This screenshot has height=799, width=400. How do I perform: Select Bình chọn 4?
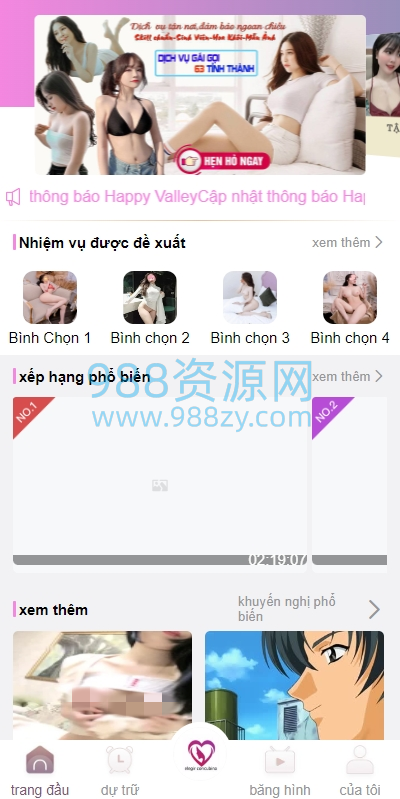click(x=350, y=308)
